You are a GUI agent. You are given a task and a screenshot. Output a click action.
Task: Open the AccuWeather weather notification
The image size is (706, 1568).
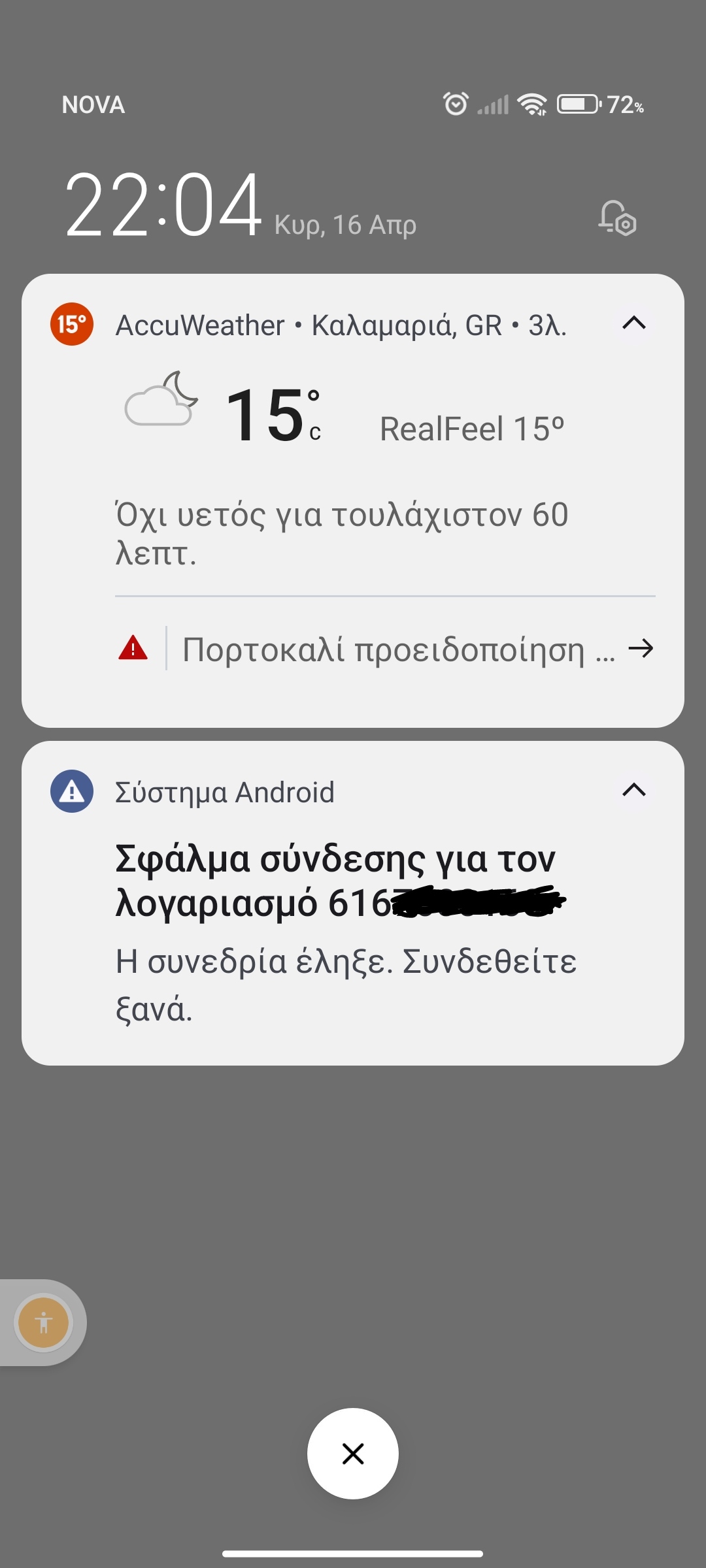(x=353, y=457)
